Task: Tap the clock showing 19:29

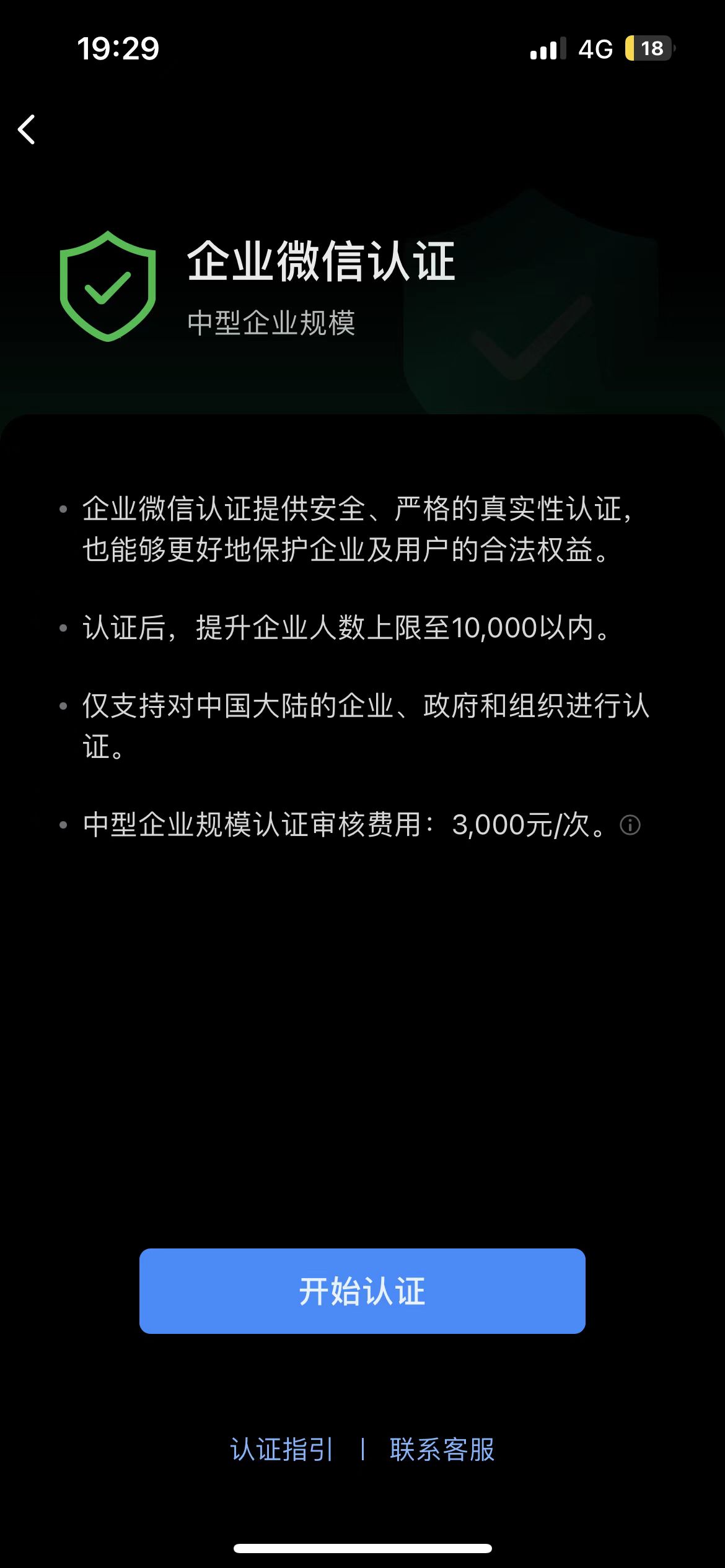Action: pos(118,47)
